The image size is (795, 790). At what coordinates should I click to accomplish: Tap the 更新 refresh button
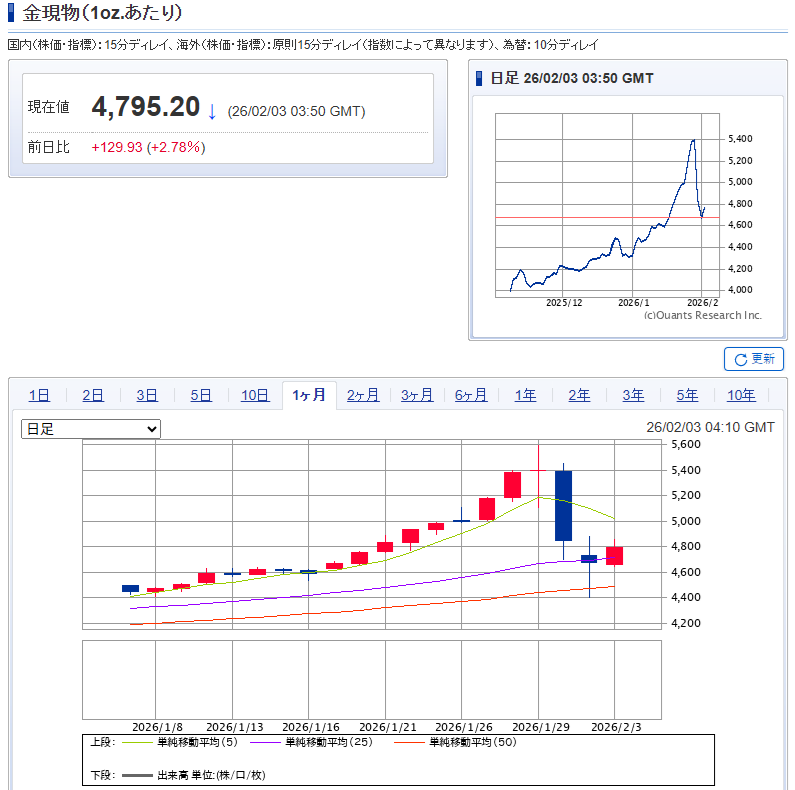[754, 359]
